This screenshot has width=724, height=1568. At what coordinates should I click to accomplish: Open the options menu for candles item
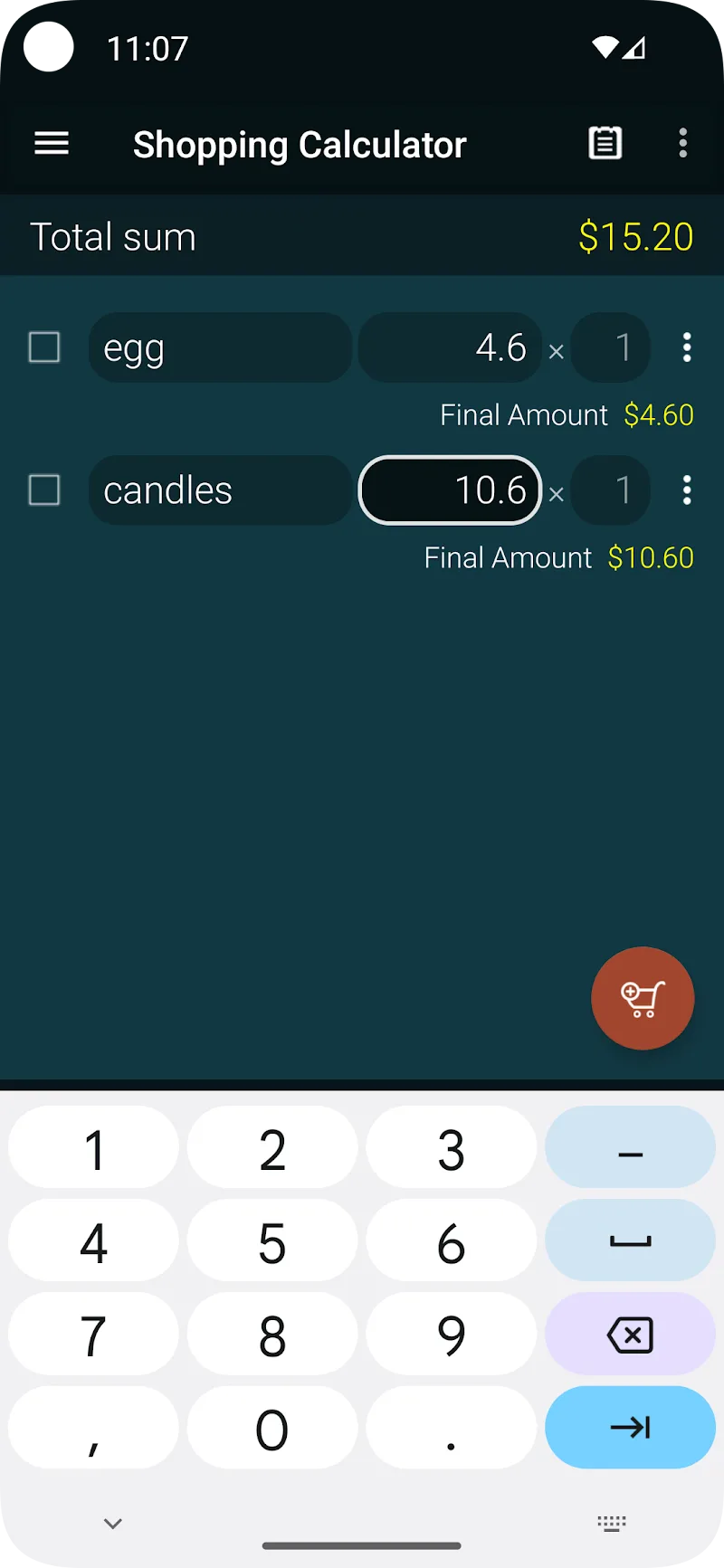687,490
